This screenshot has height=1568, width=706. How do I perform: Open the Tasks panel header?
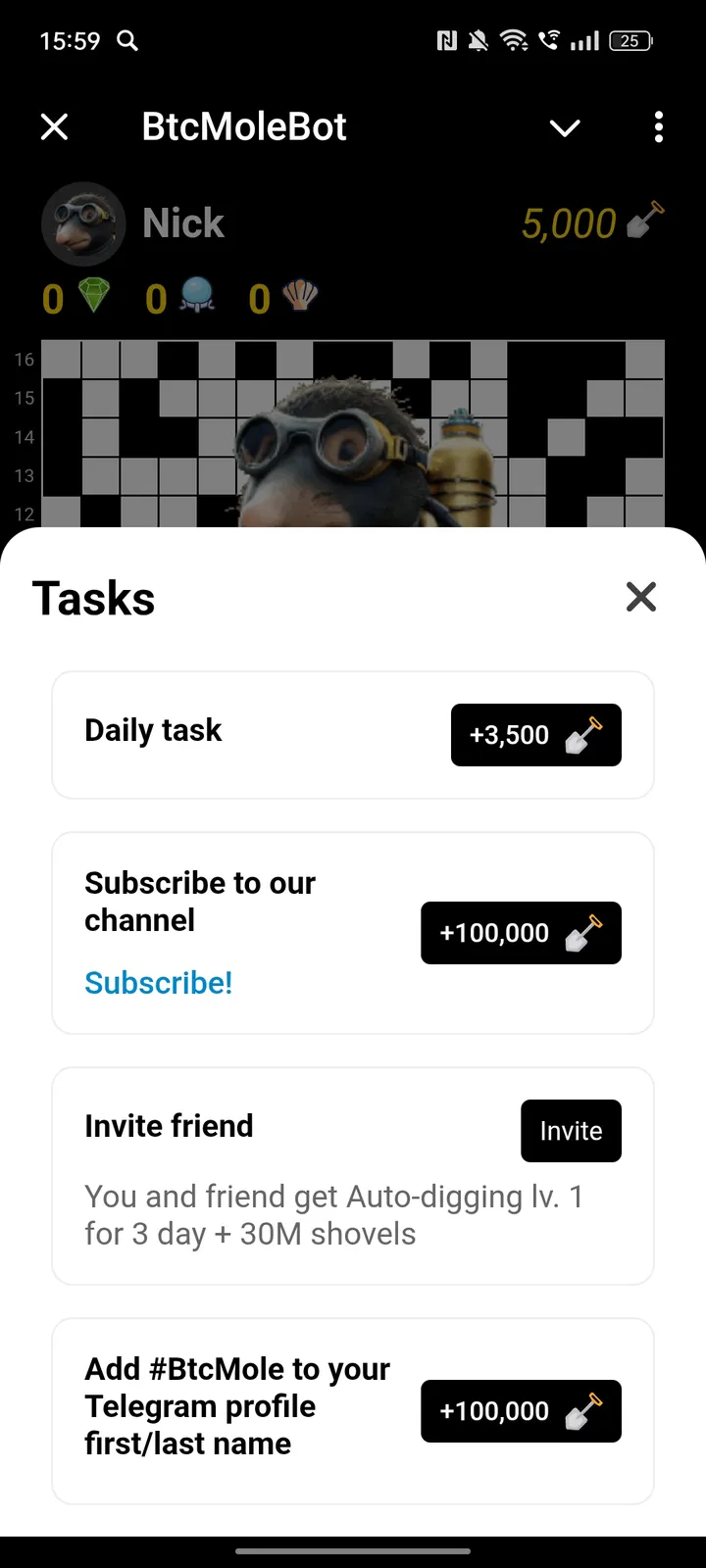pyautogui.click(x=93, y=598)
